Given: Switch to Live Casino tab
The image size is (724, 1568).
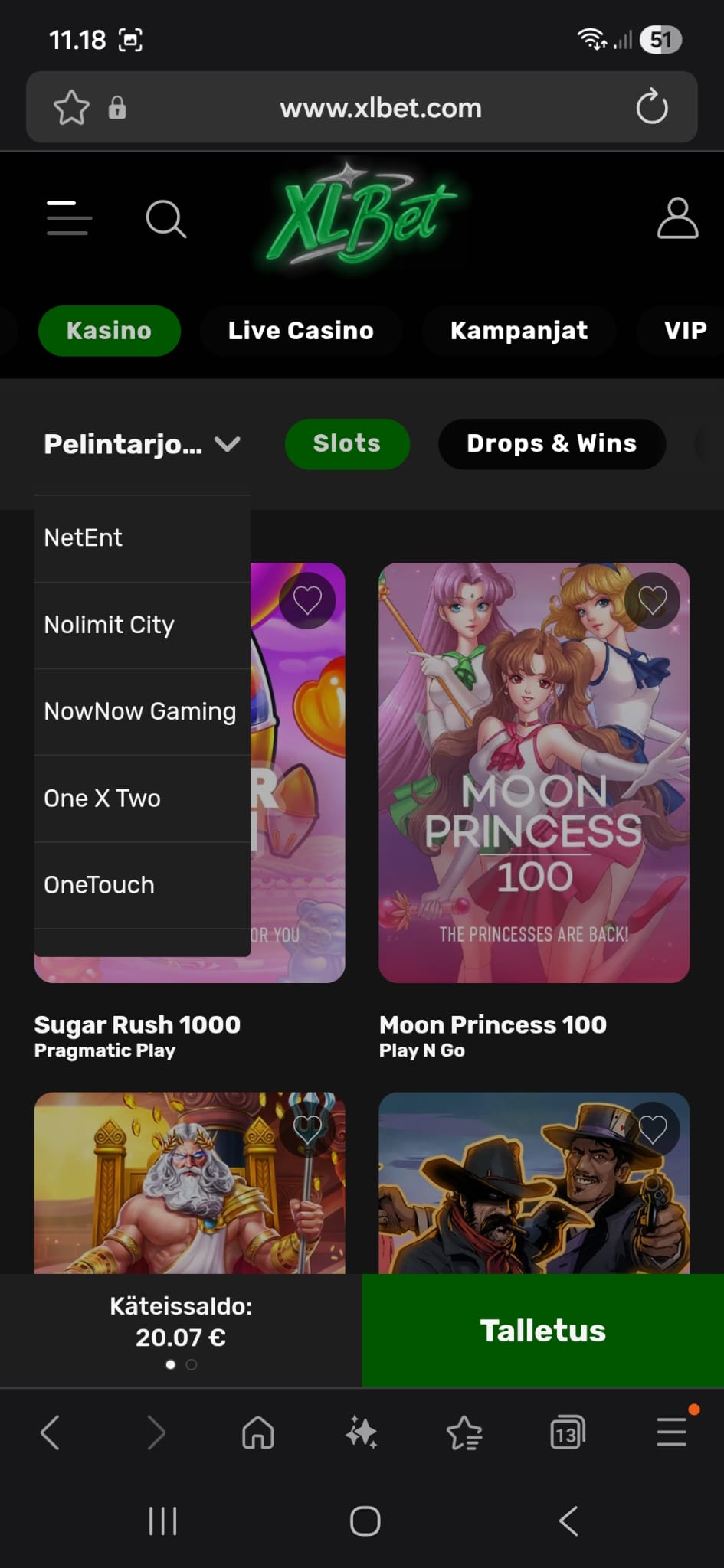Looking at the screenshot, I should (x=300, y=331).
